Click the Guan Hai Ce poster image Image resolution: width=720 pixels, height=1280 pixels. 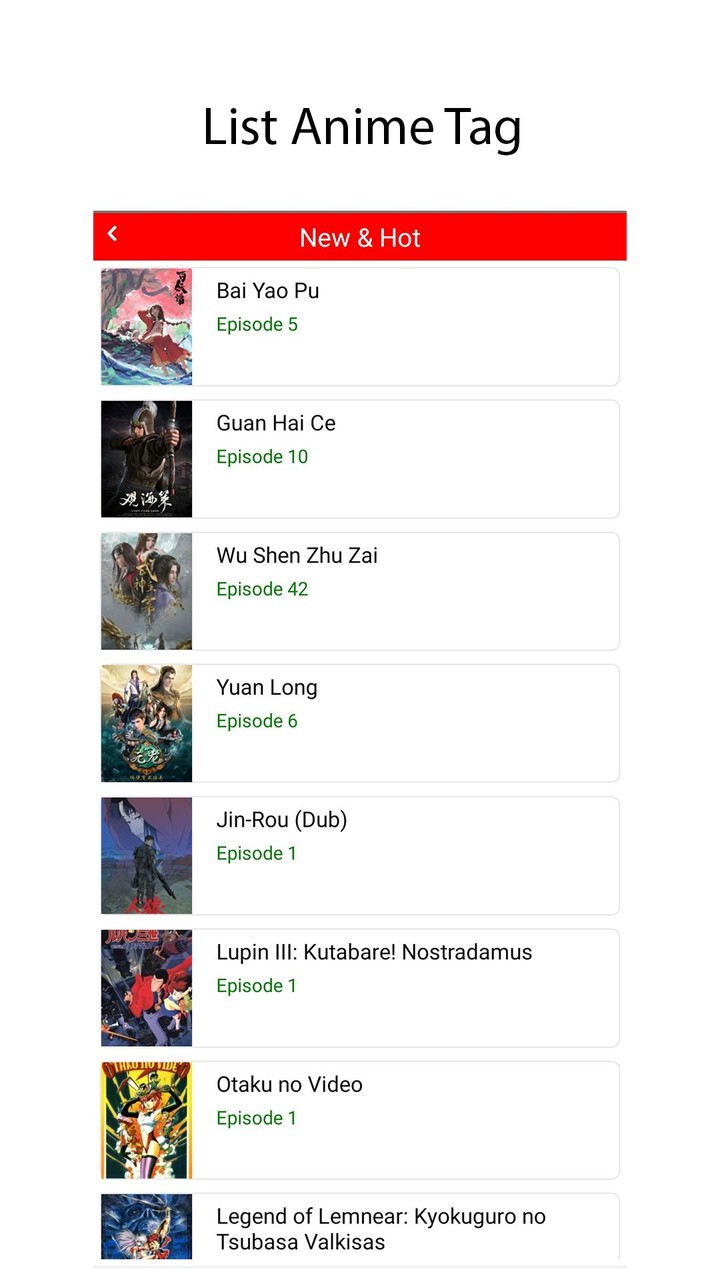[146, 458]
